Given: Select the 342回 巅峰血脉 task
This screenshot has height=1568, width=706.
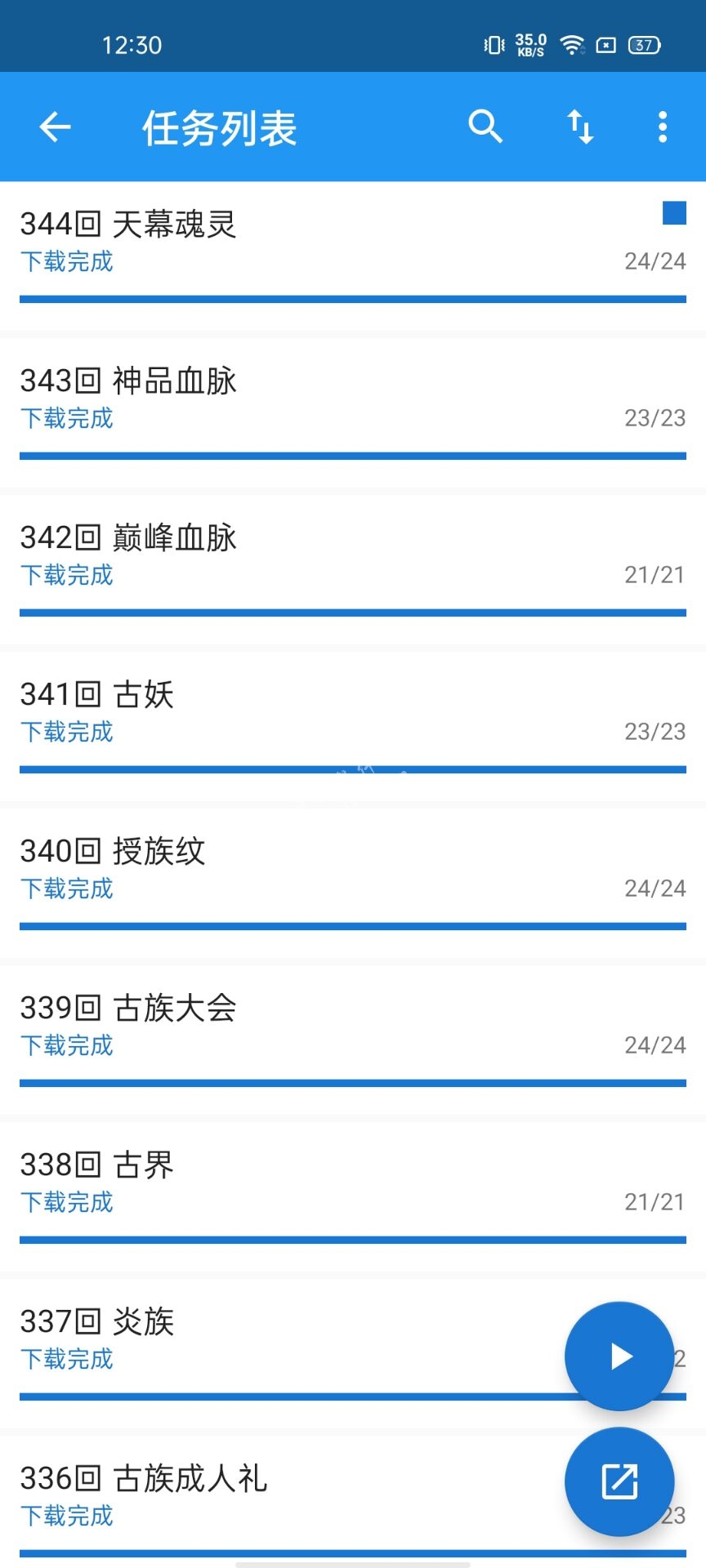Looking at the screenshot, I should pos(353,569).
